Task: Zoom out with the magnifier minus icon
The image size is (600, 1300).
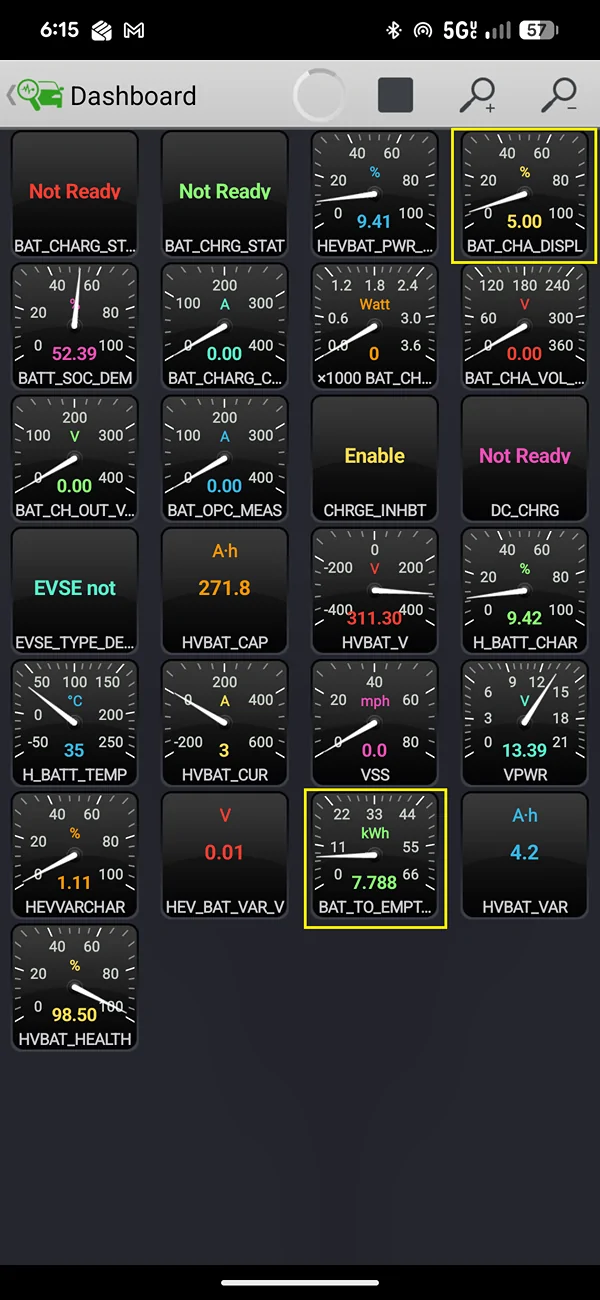Action: tap(559, 96)
